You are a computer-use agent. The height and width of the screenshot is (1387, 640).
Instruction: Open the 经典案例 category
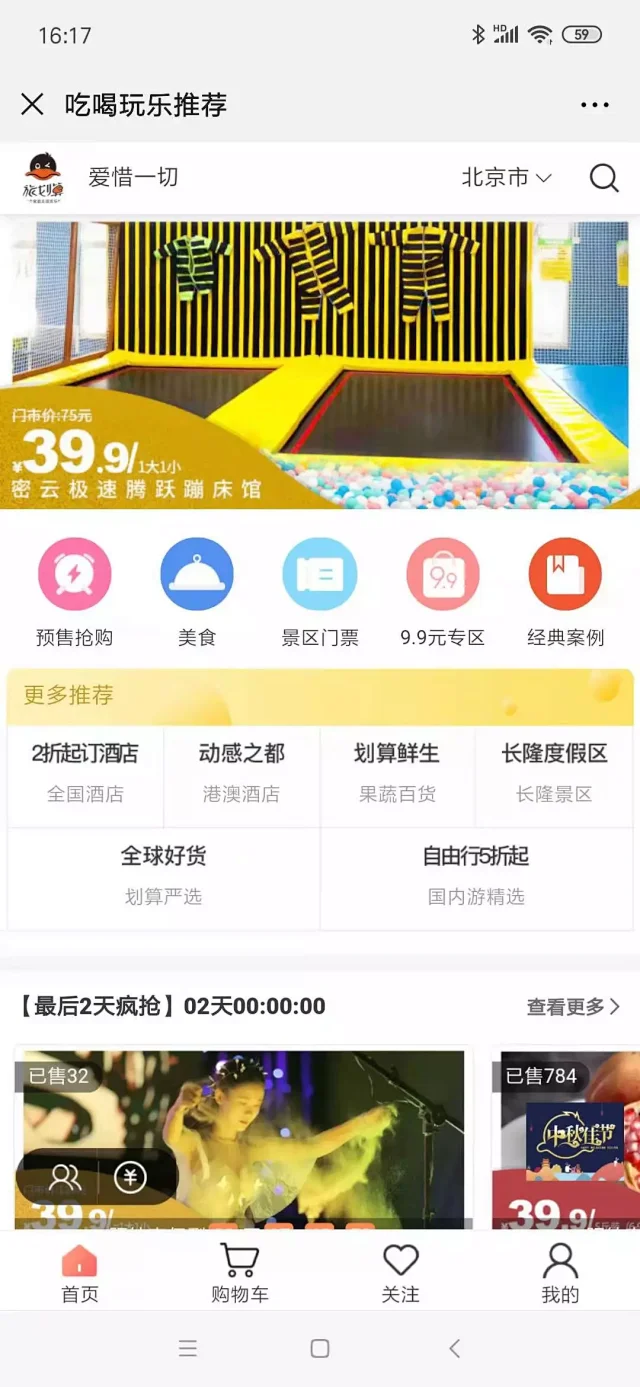[x=565, y=592]
